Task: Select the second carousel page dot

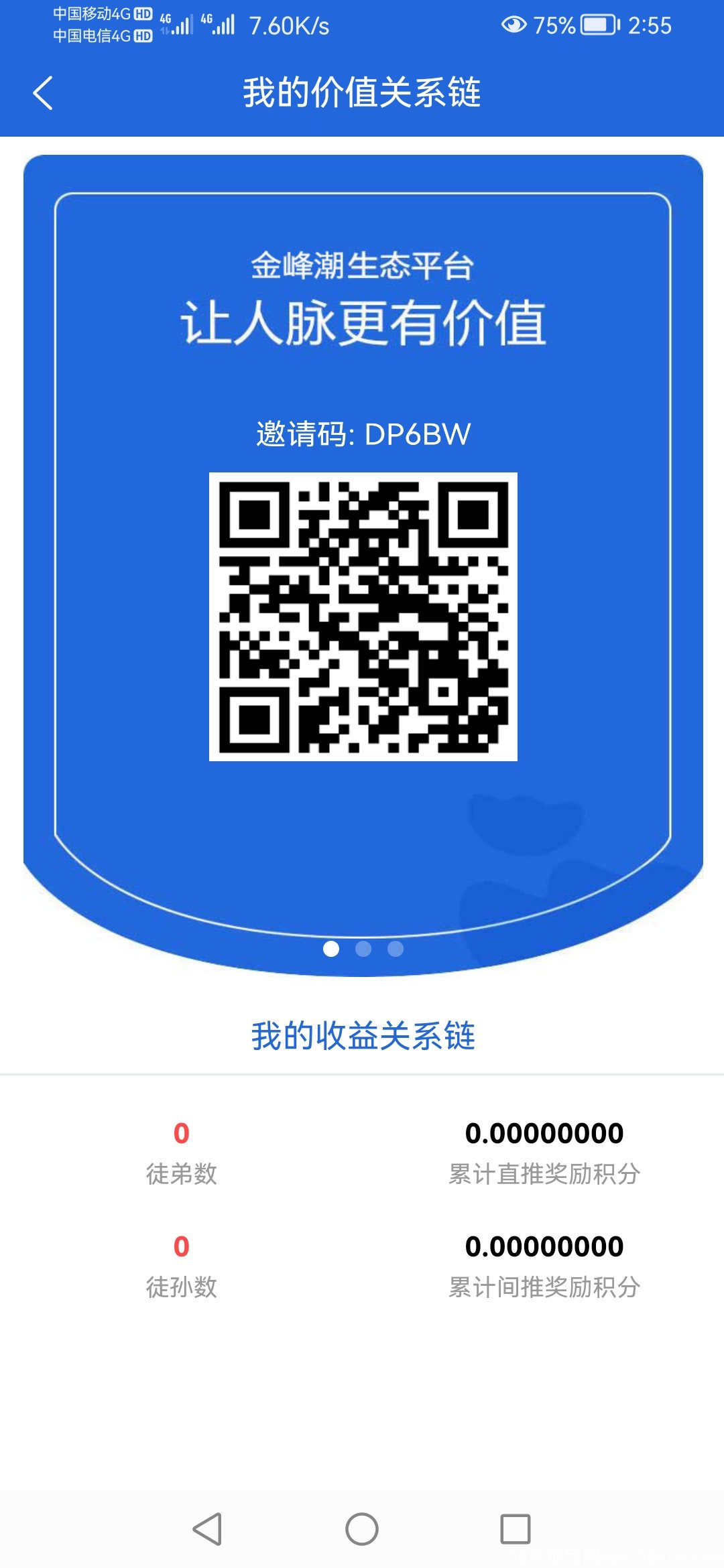Action: (363, 949)
